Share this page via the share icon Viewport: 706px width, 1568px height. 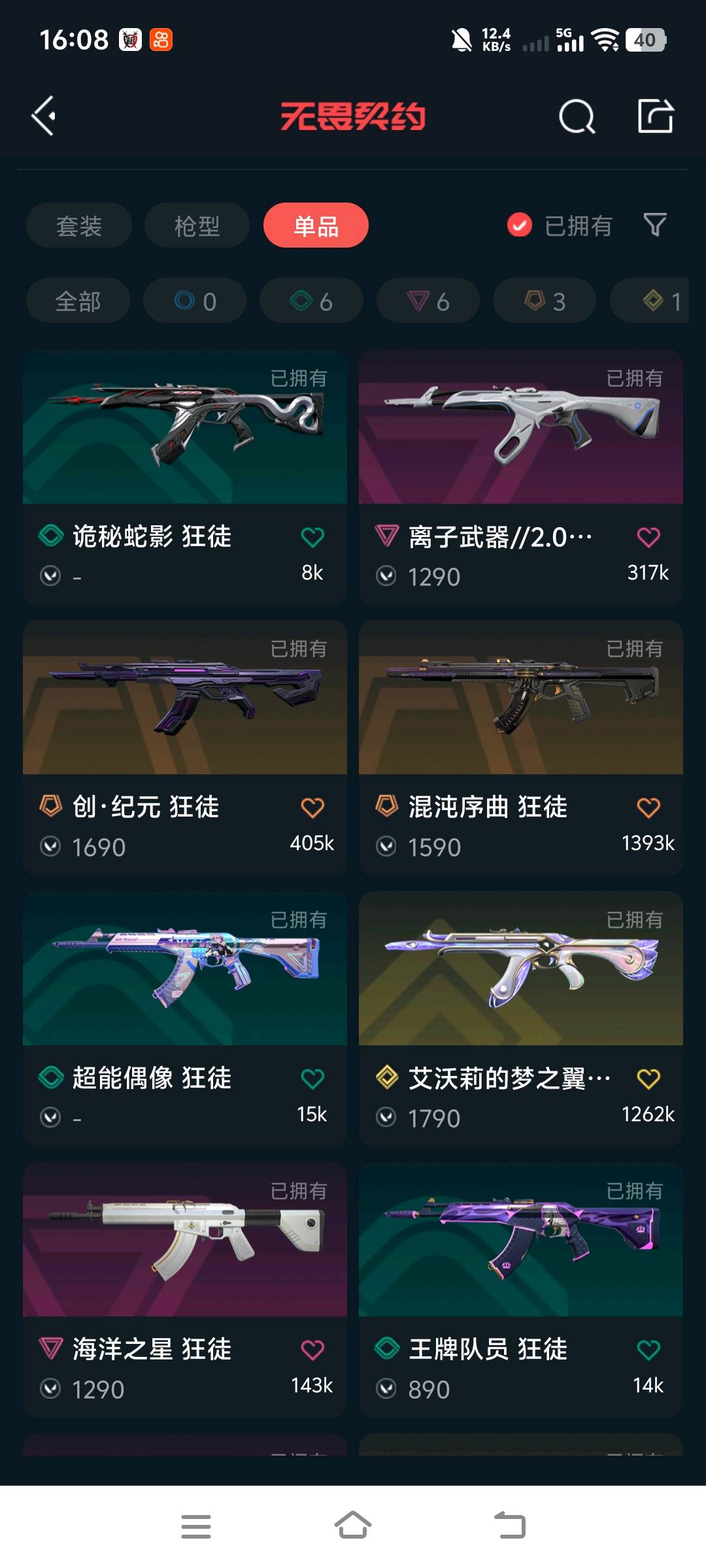pos(655,116)
